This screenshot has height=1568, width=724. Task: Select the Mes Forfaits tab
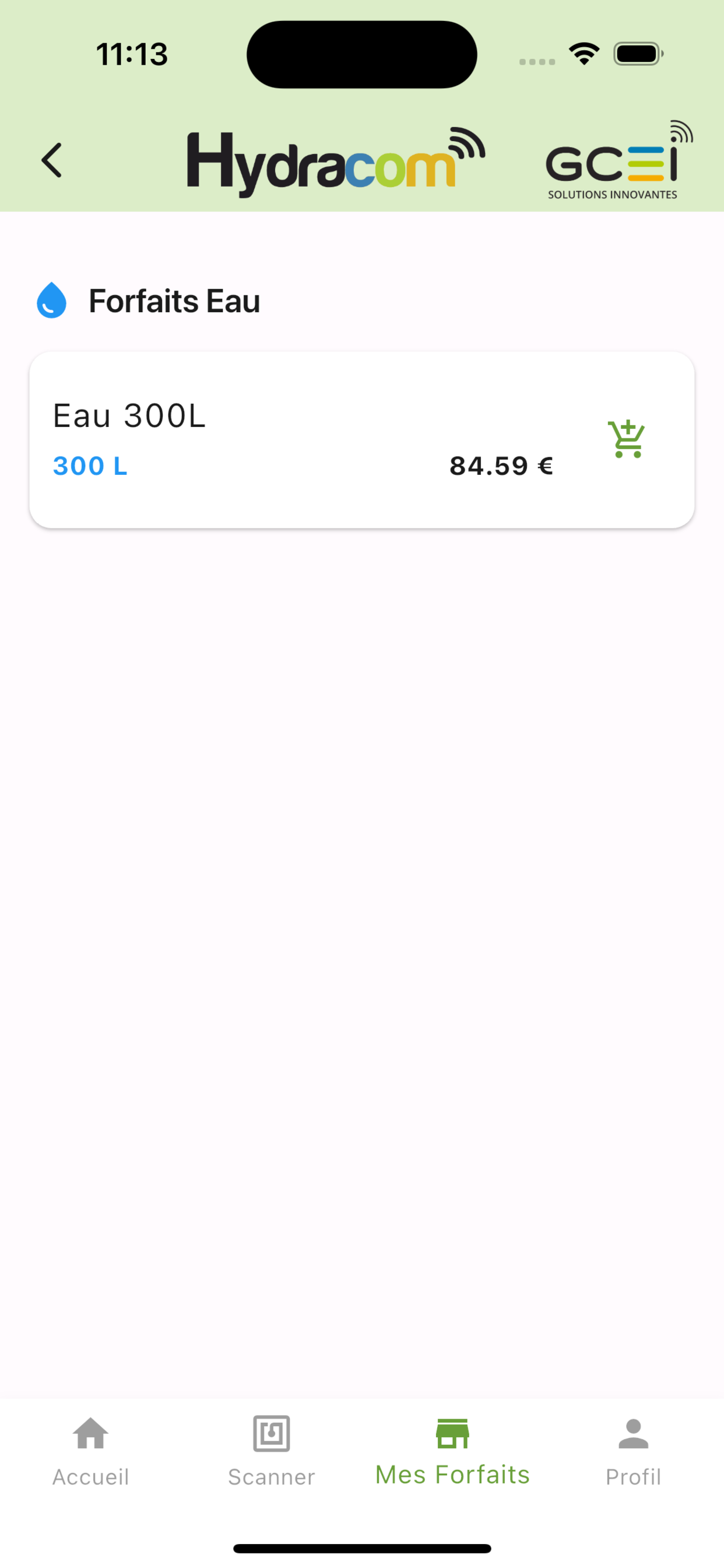pos(453,1451)
